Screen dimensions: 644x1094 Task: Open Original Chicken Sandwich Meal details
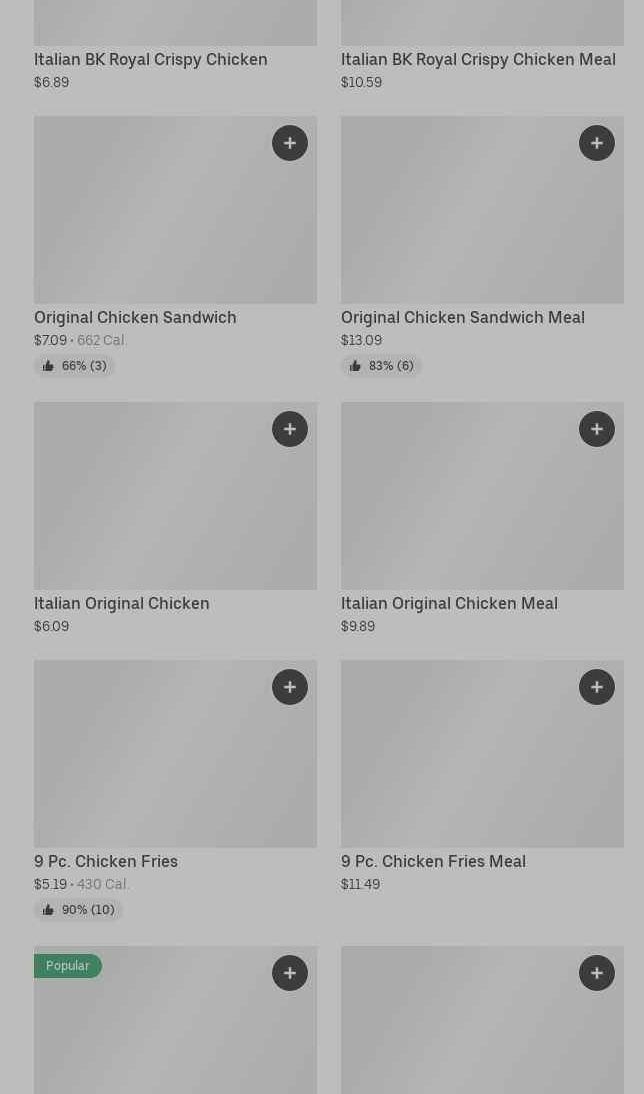462,317
